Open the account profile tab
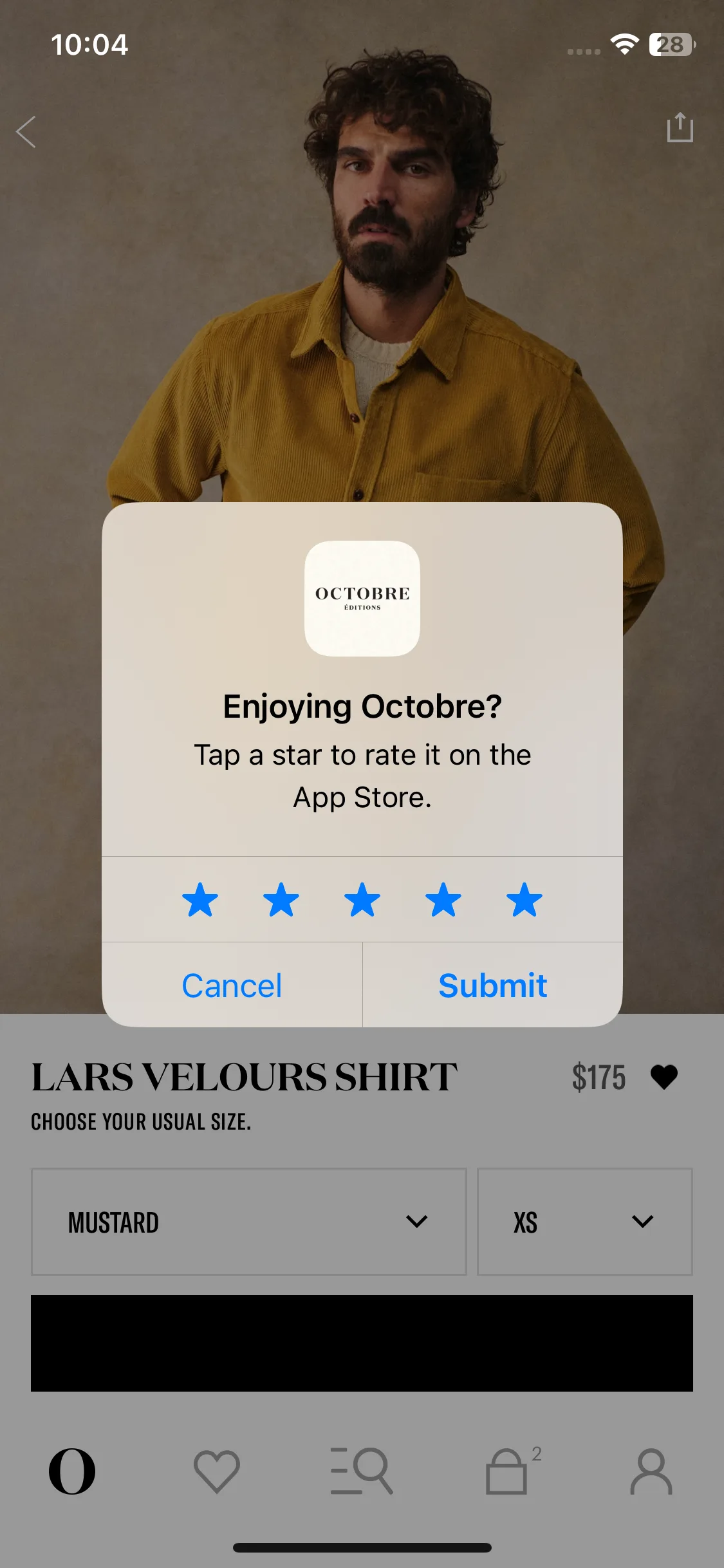Screen dimensions: 724x1568 point(651,1471)
